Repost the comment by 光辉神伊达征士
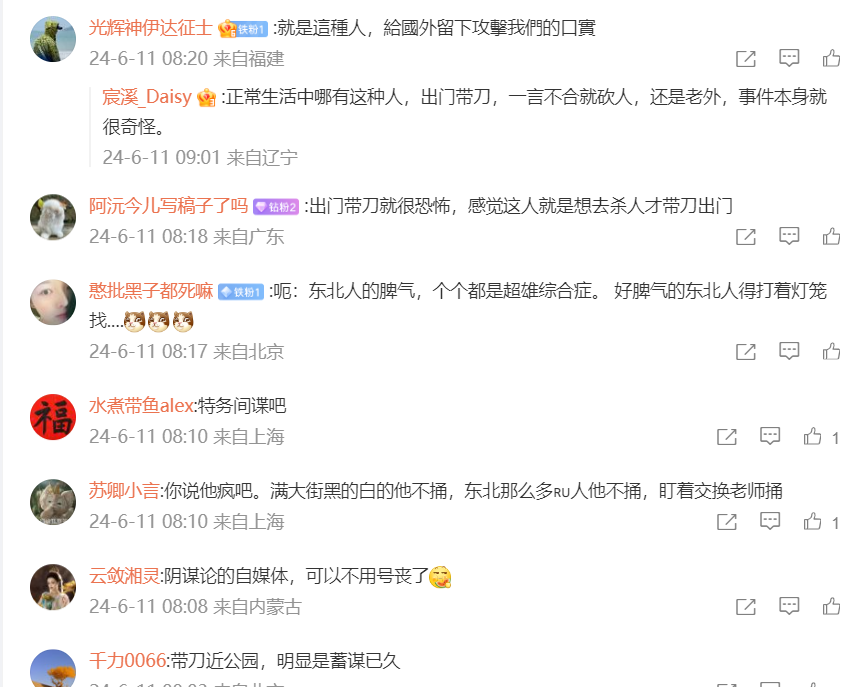 [x=746, y=59]
